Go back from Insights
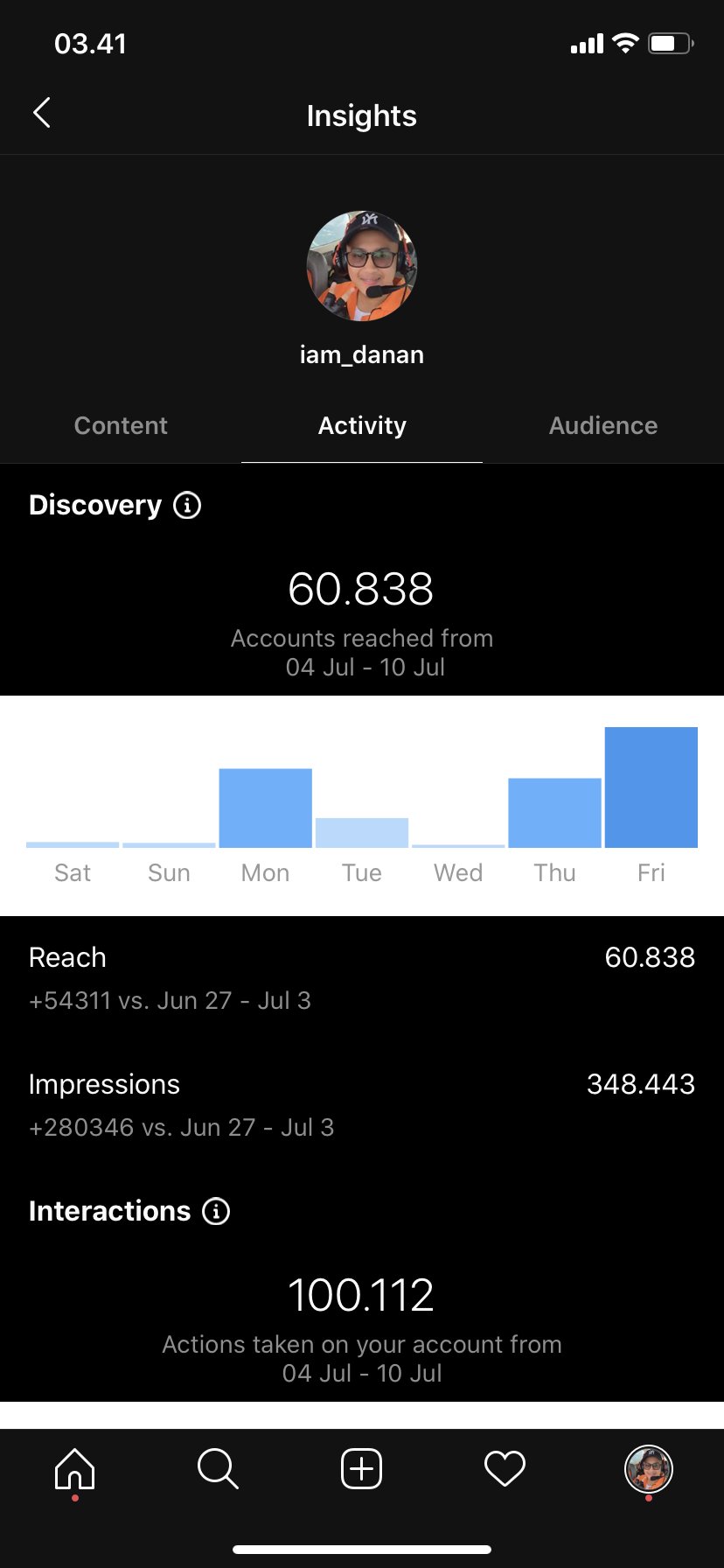 click(x=42, y=113)
